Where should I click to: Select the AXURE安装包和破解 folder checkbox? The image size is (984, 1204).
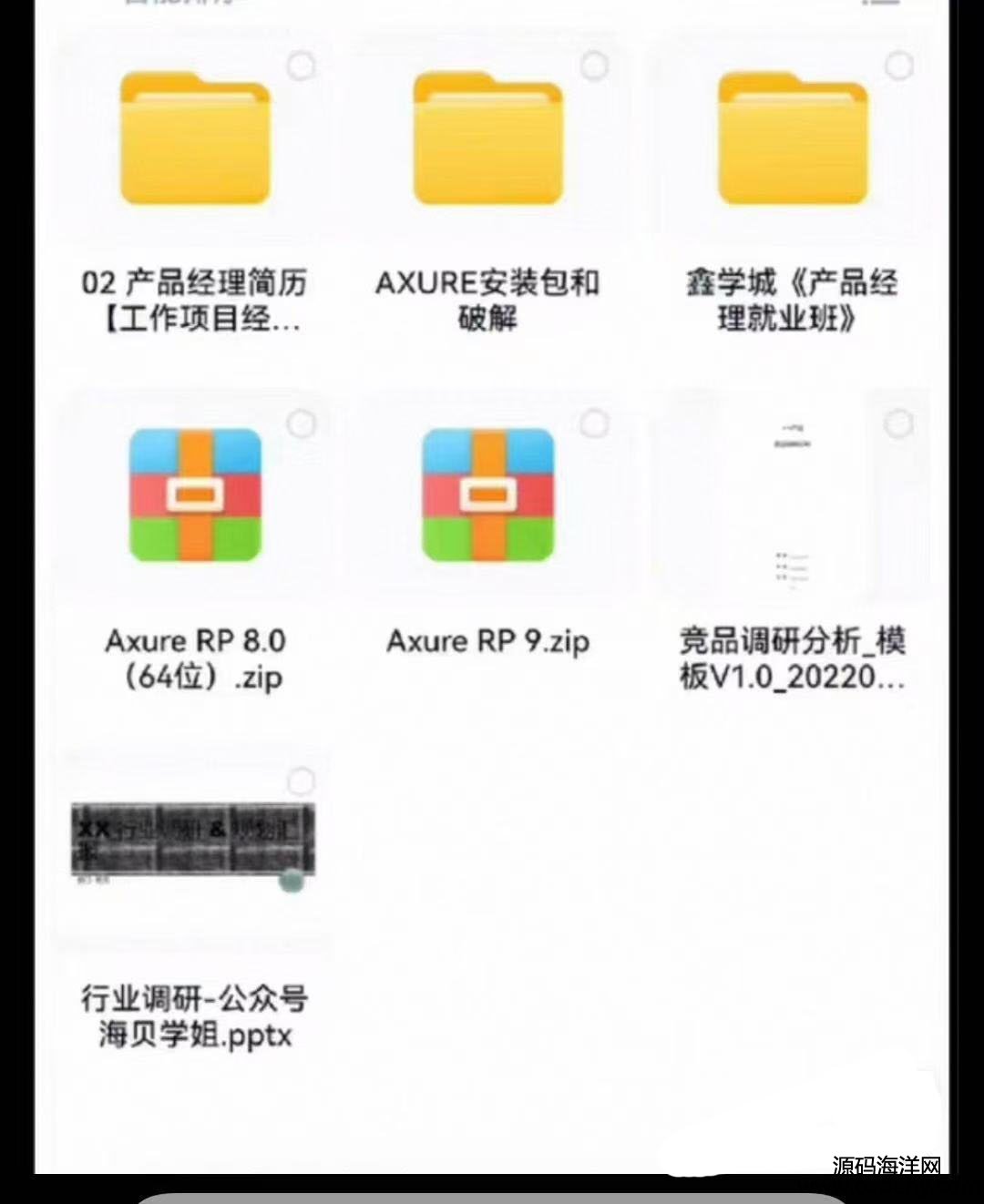(595, 66)
